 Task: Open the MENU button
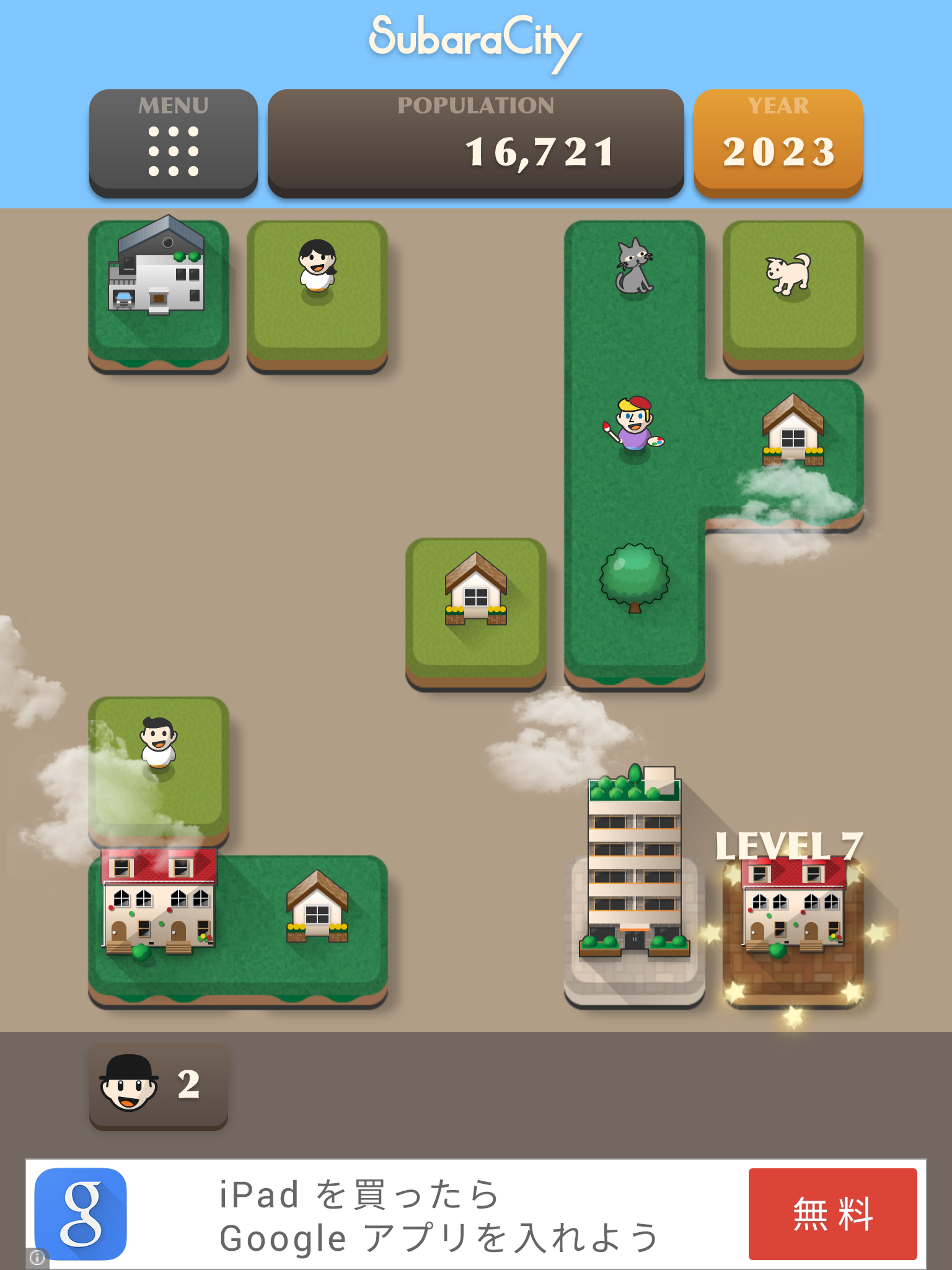[x=173, y=143]
